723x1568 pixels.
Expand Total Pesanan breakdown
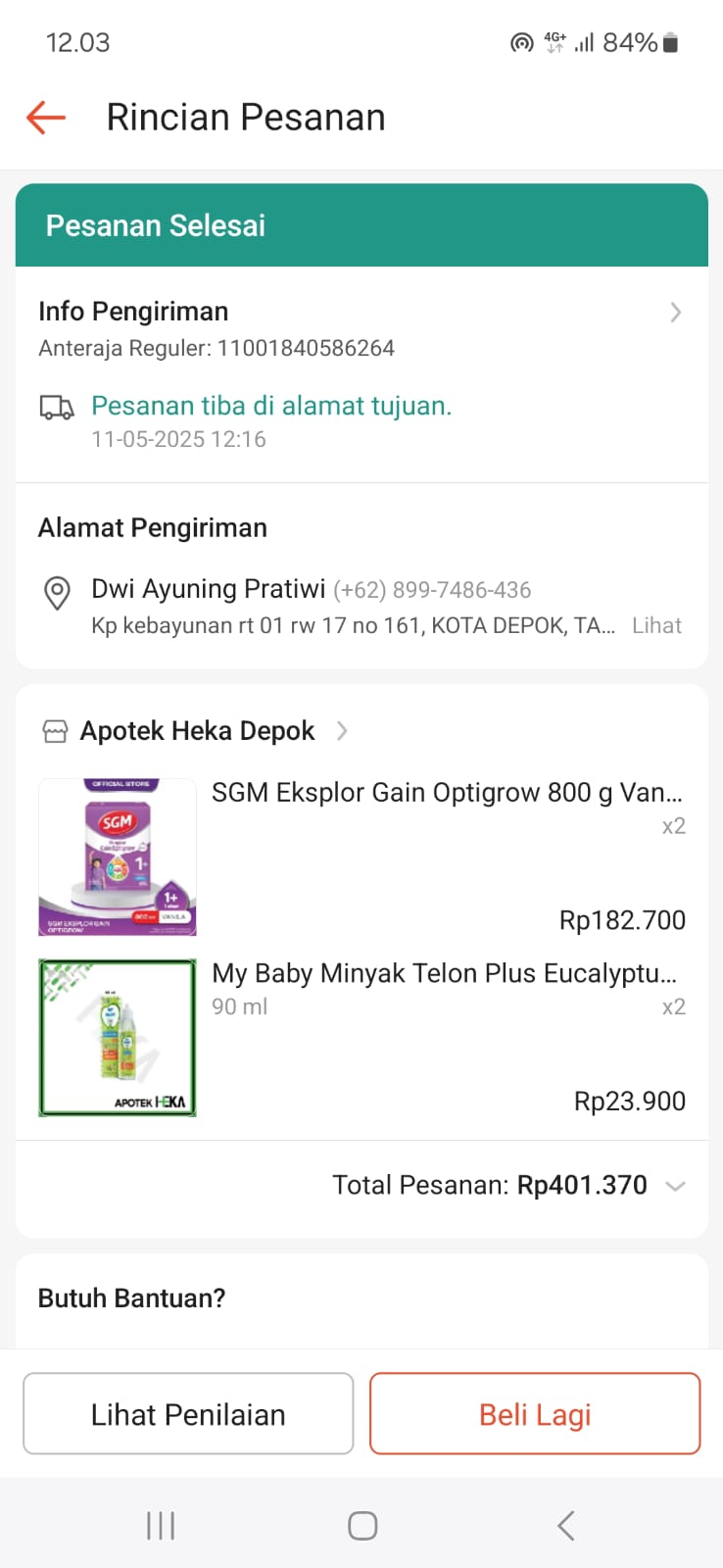674,1186
